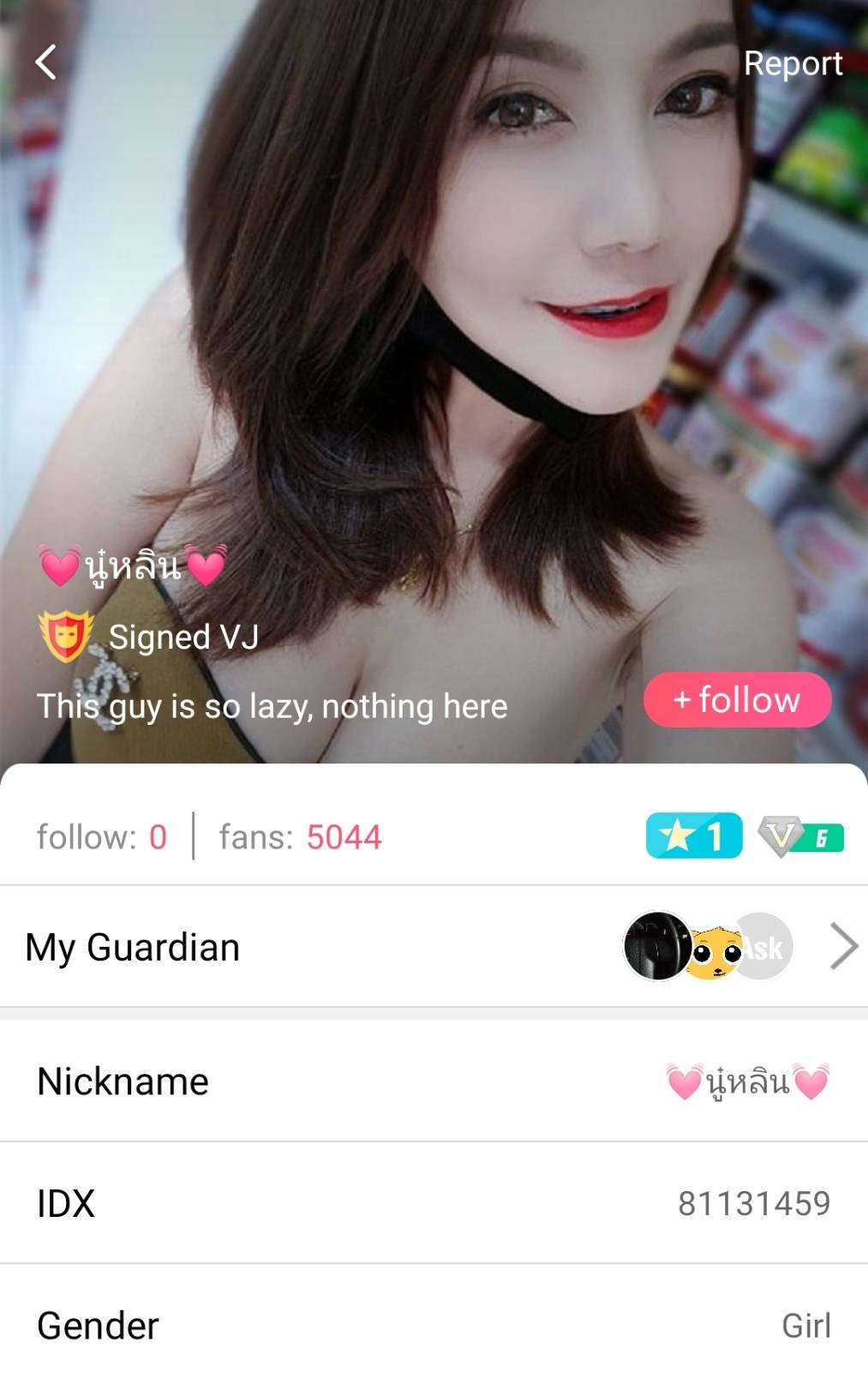Open the My Guardian row
The image size is (868, 1384).
434,947
